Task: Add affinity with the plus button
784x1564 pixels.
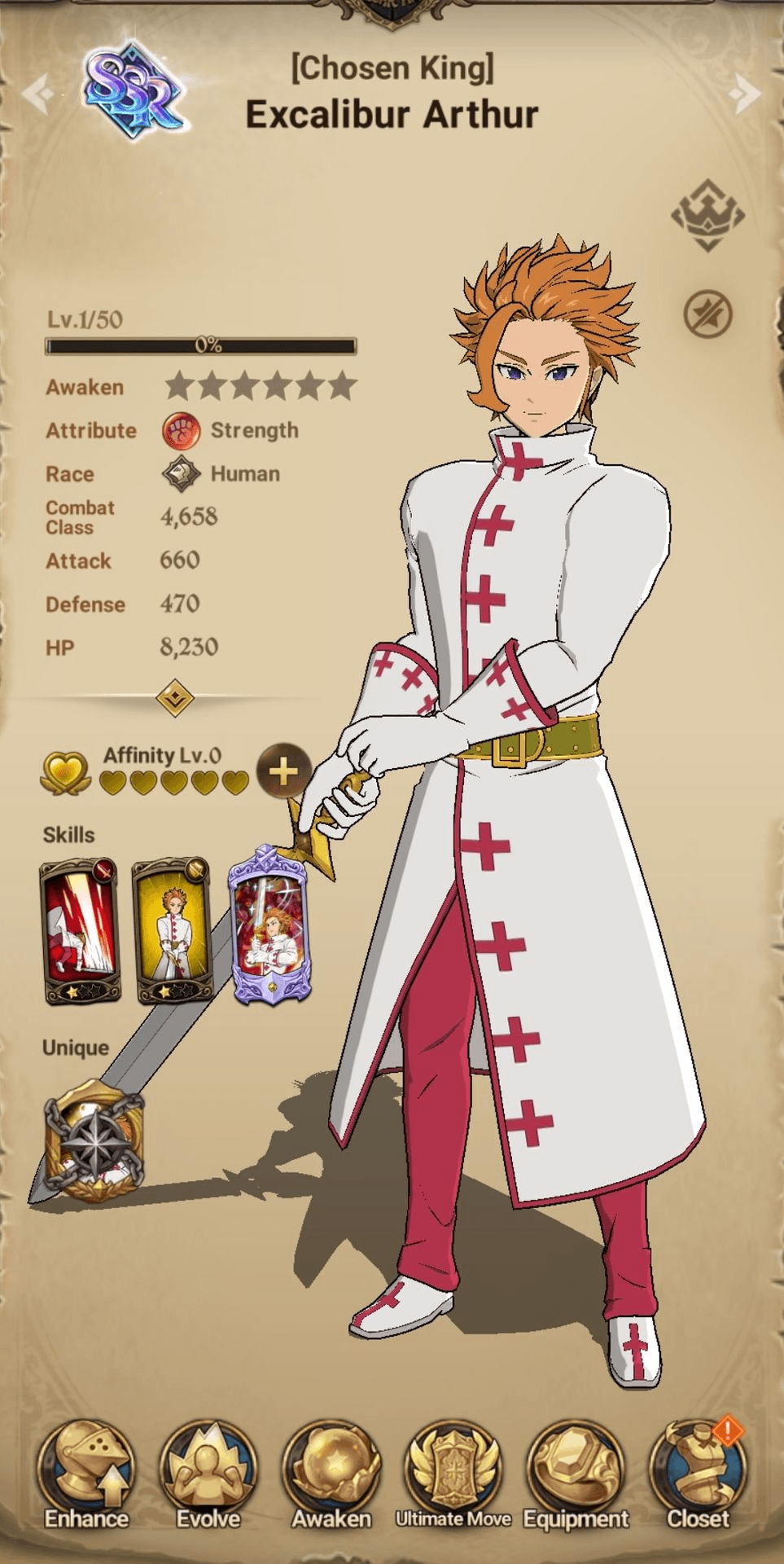Action: pos(283,771)
